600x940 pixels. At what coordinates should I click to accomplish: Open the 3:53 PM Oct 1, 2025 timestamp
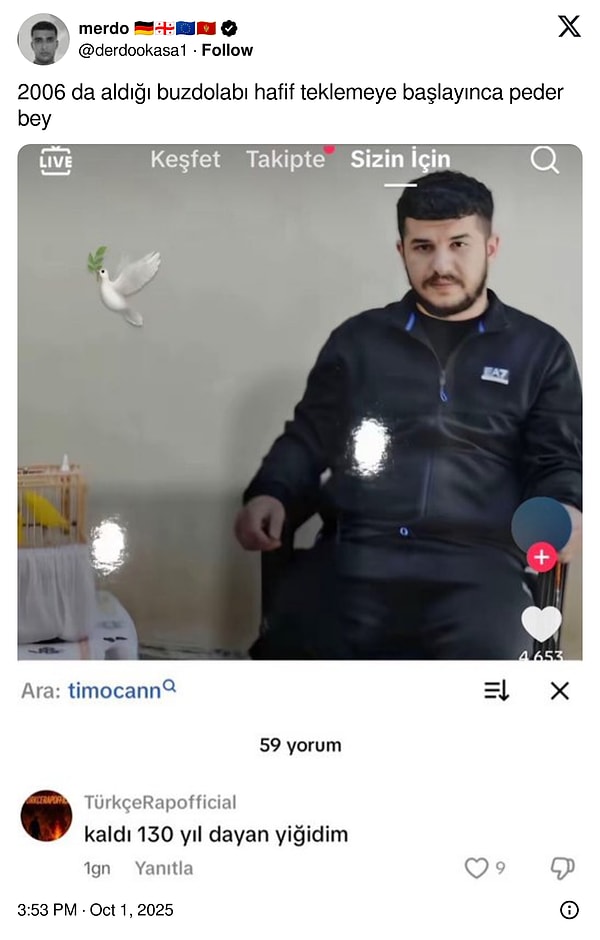tap(95, 910)
